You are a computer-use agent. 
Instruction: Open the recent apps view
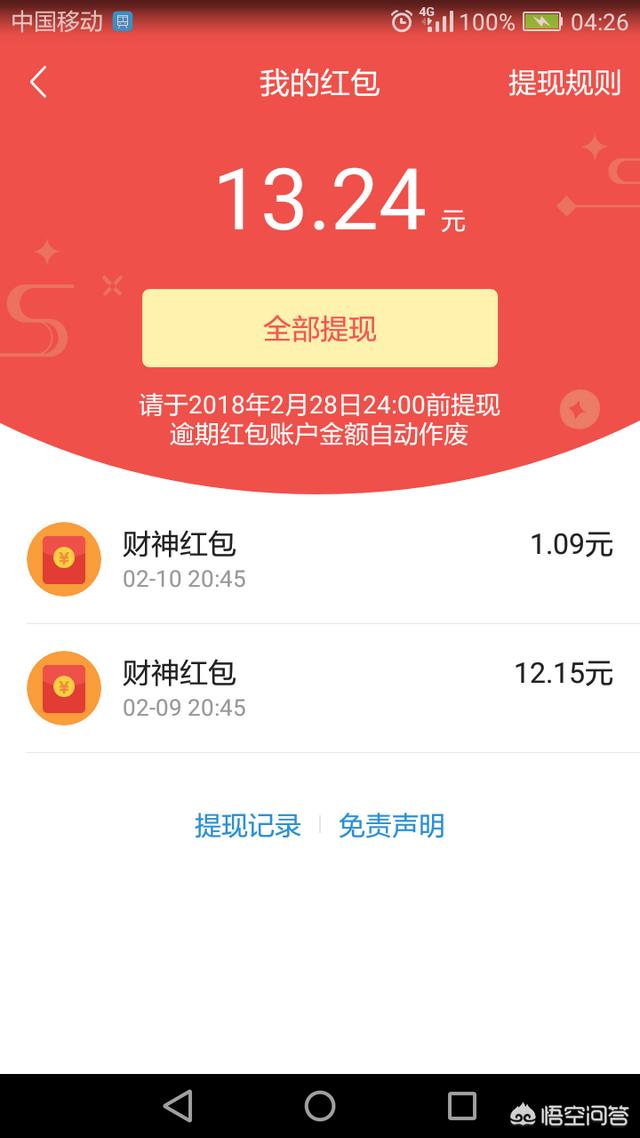[462, 1105]
